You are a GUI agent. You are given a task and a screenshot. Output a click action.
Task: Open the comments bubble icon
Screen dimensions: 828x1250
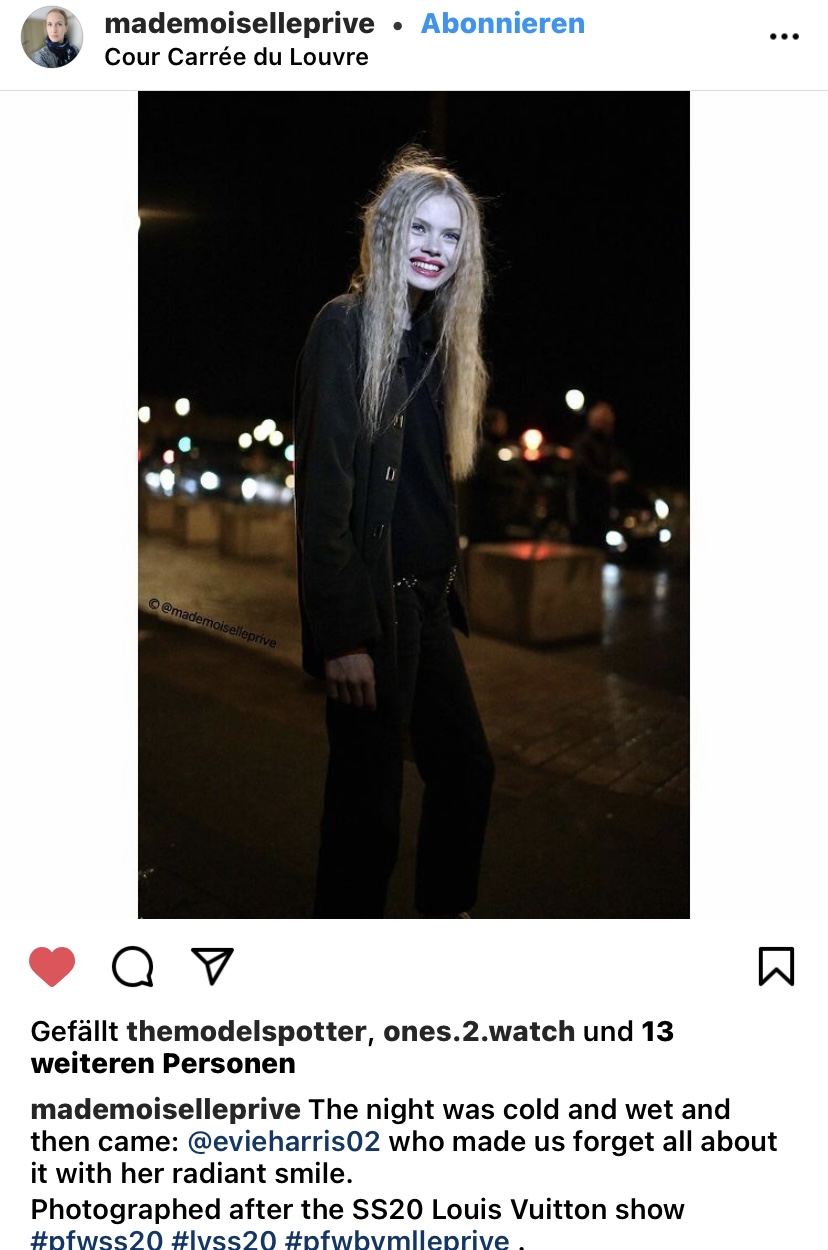132,967
